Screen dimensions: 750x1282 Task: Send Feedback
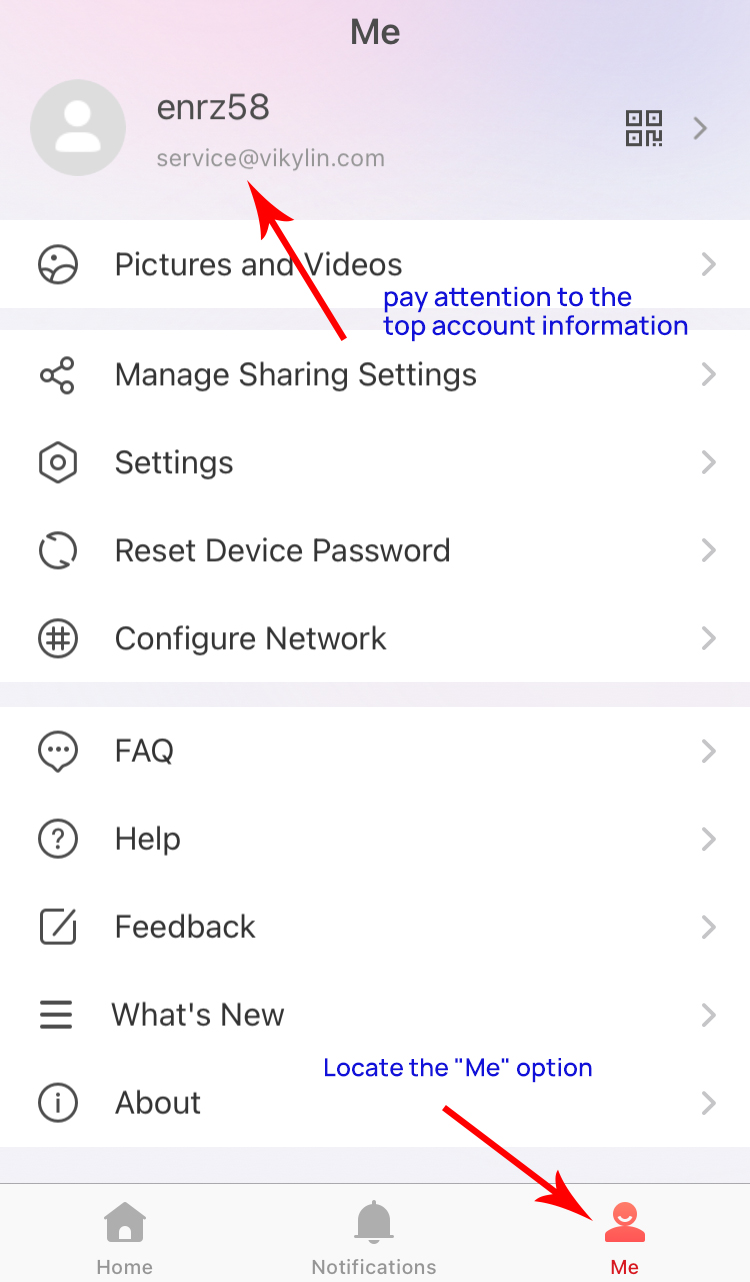[x=375, y=927]
